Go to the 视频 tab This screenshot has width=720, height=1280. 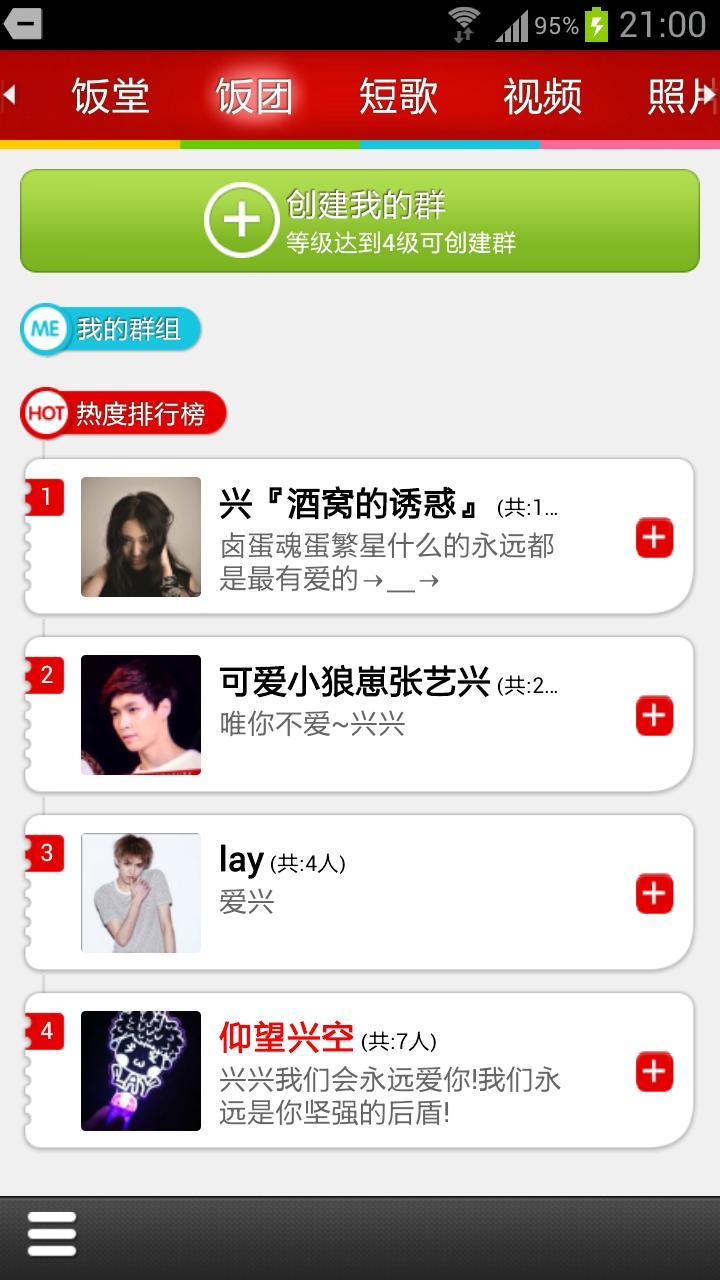coord(542,97)
